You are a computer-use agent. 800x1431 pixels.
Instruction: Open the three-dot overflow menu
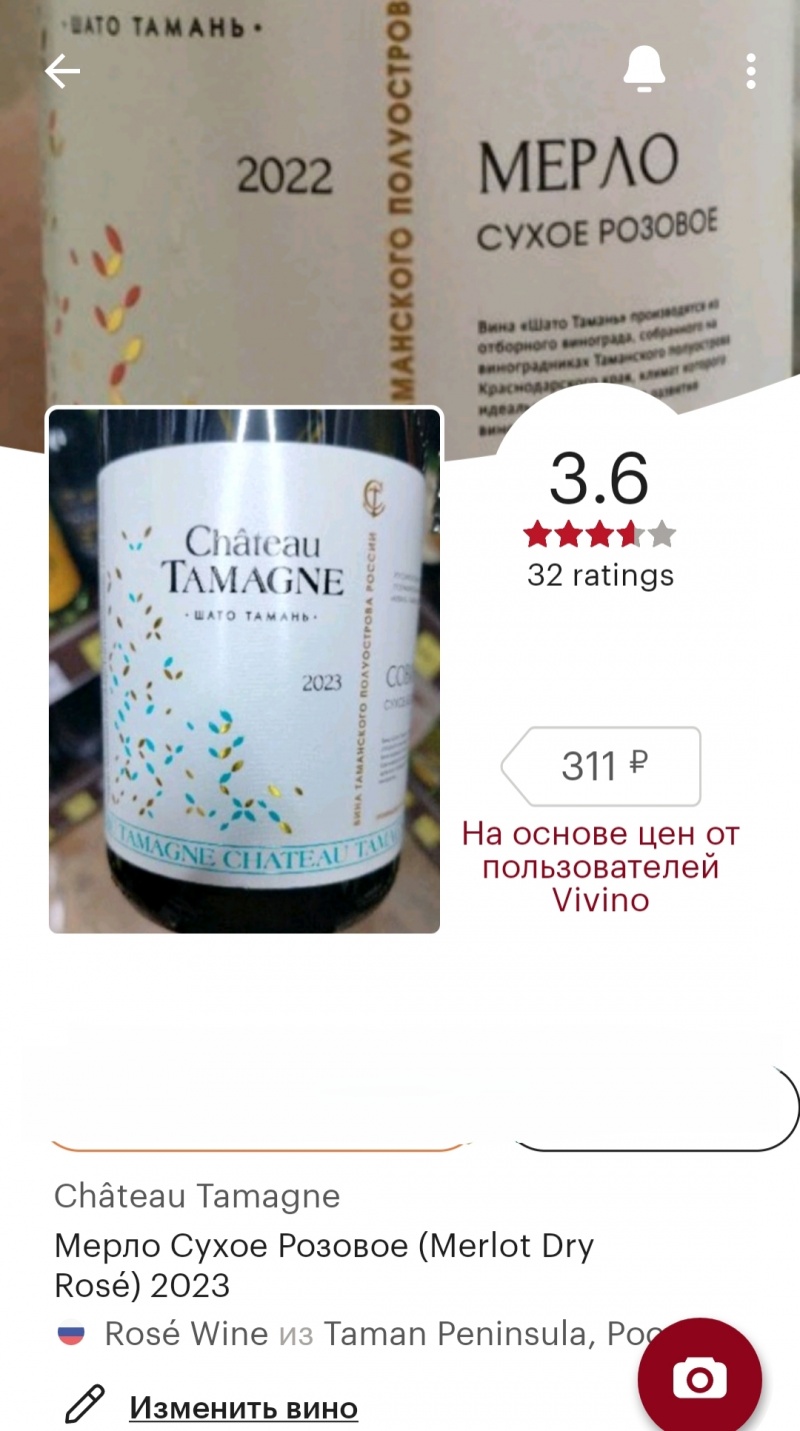click(750, 71)
